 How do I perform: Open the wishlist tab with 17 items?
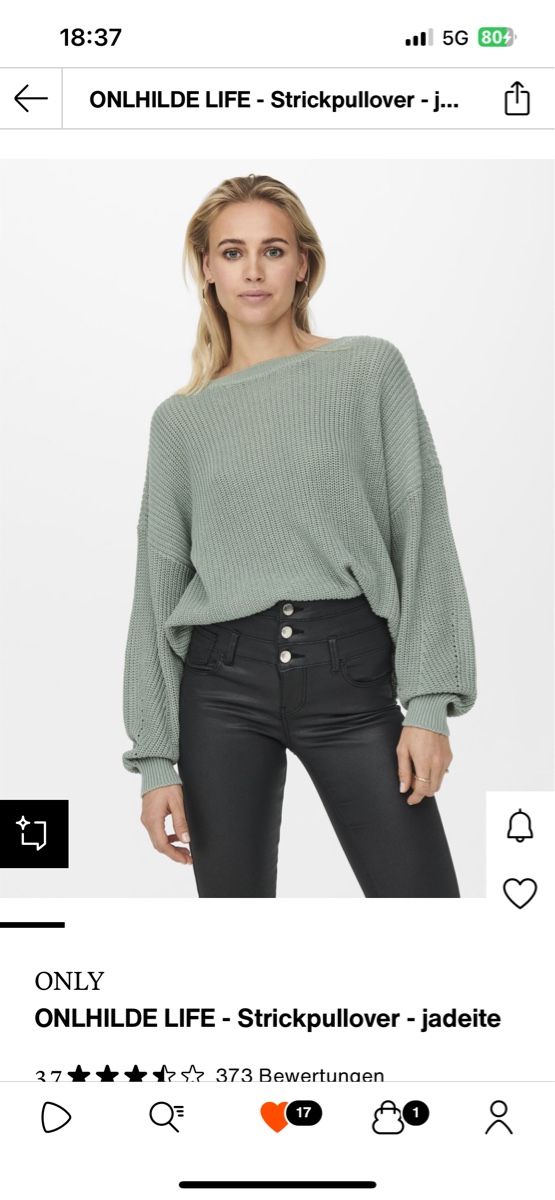(x=290, y=1116)
